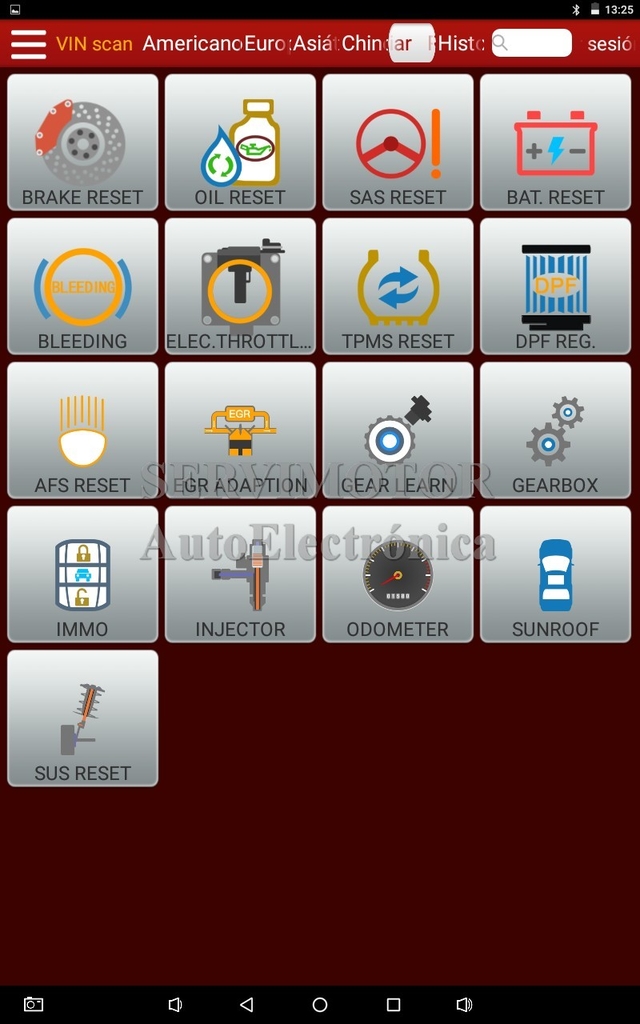
Task: Choose the BLEEDING service tile
Action: click(x=82, y=286)
